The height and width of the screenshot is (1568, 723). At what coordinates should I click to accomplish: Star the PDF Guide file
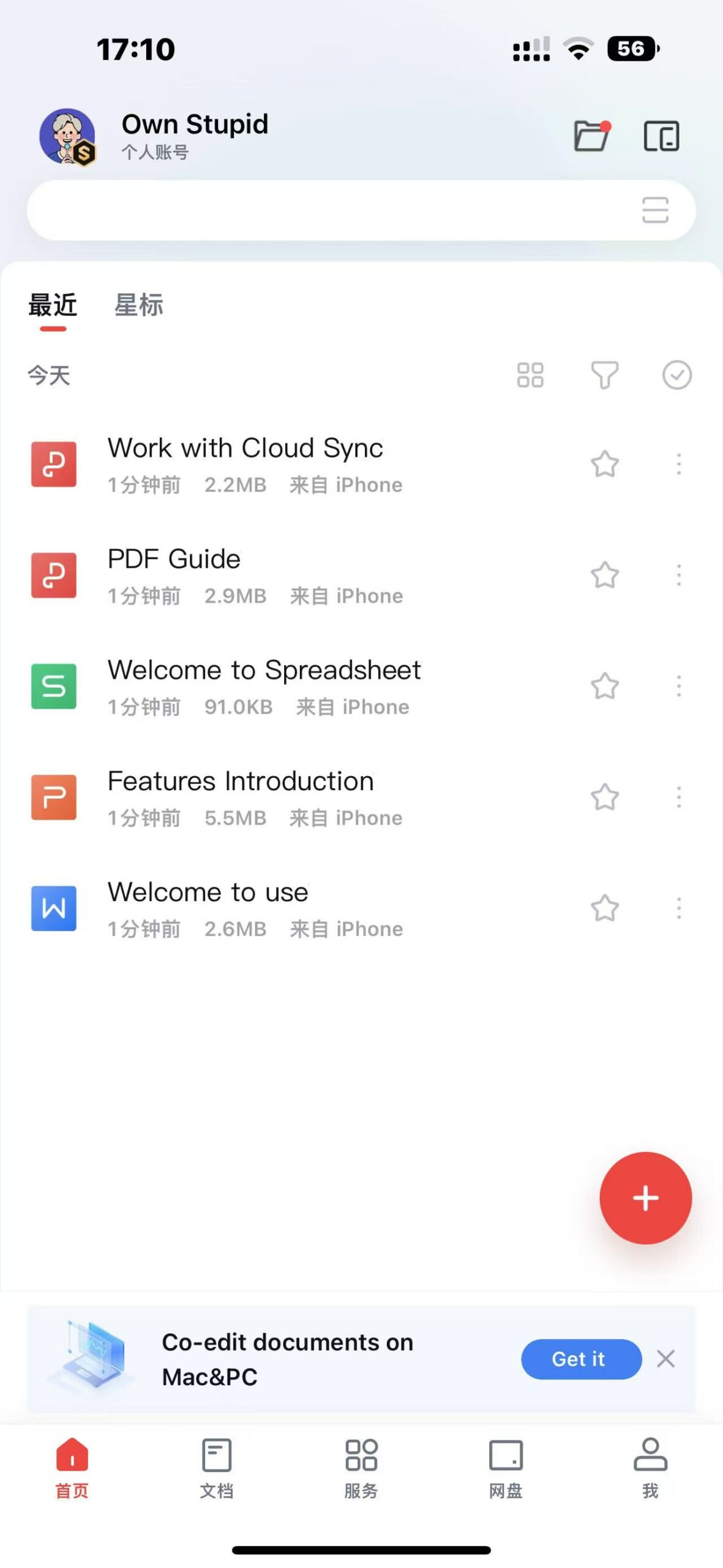604,576
